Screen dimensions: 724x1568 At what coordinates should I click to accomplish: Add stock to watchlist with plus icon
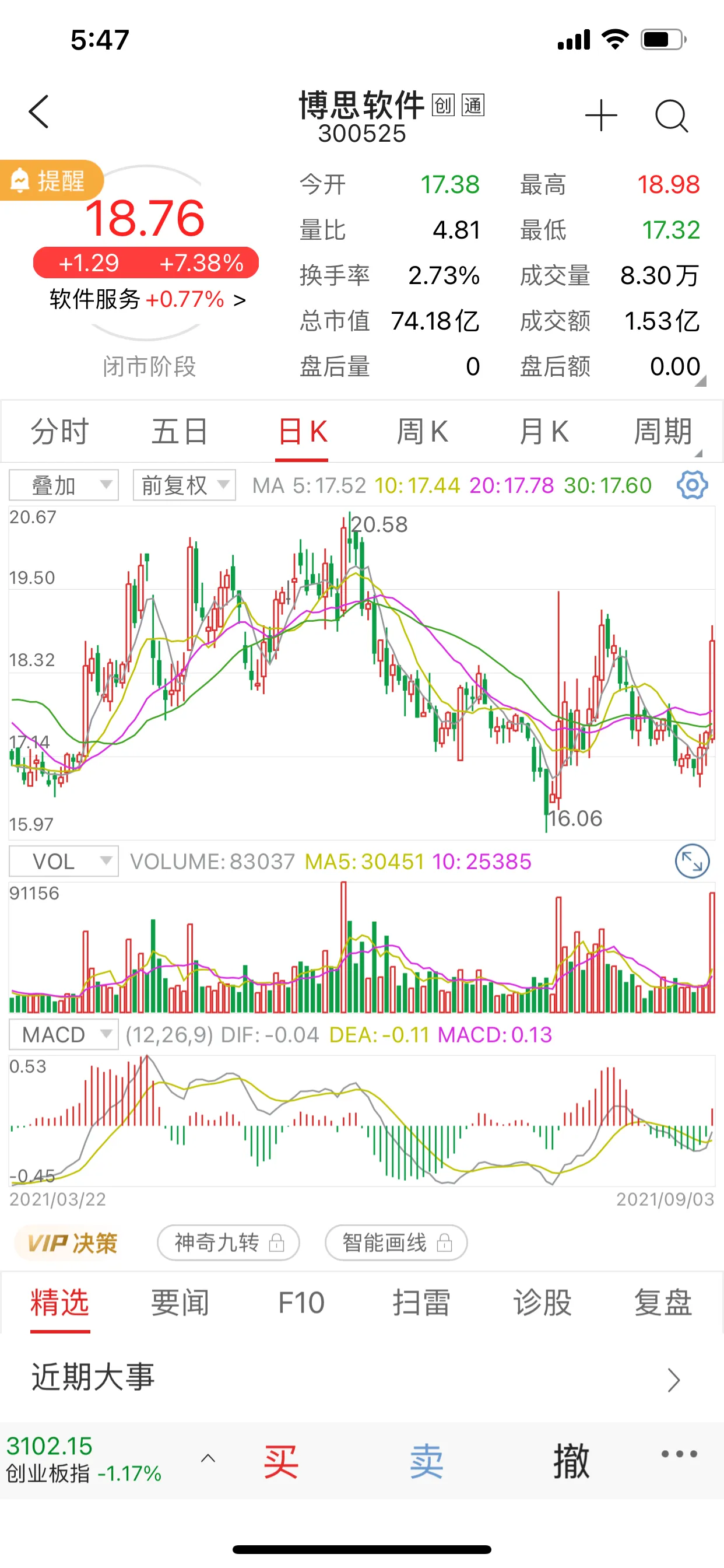[x=600, y=115]
